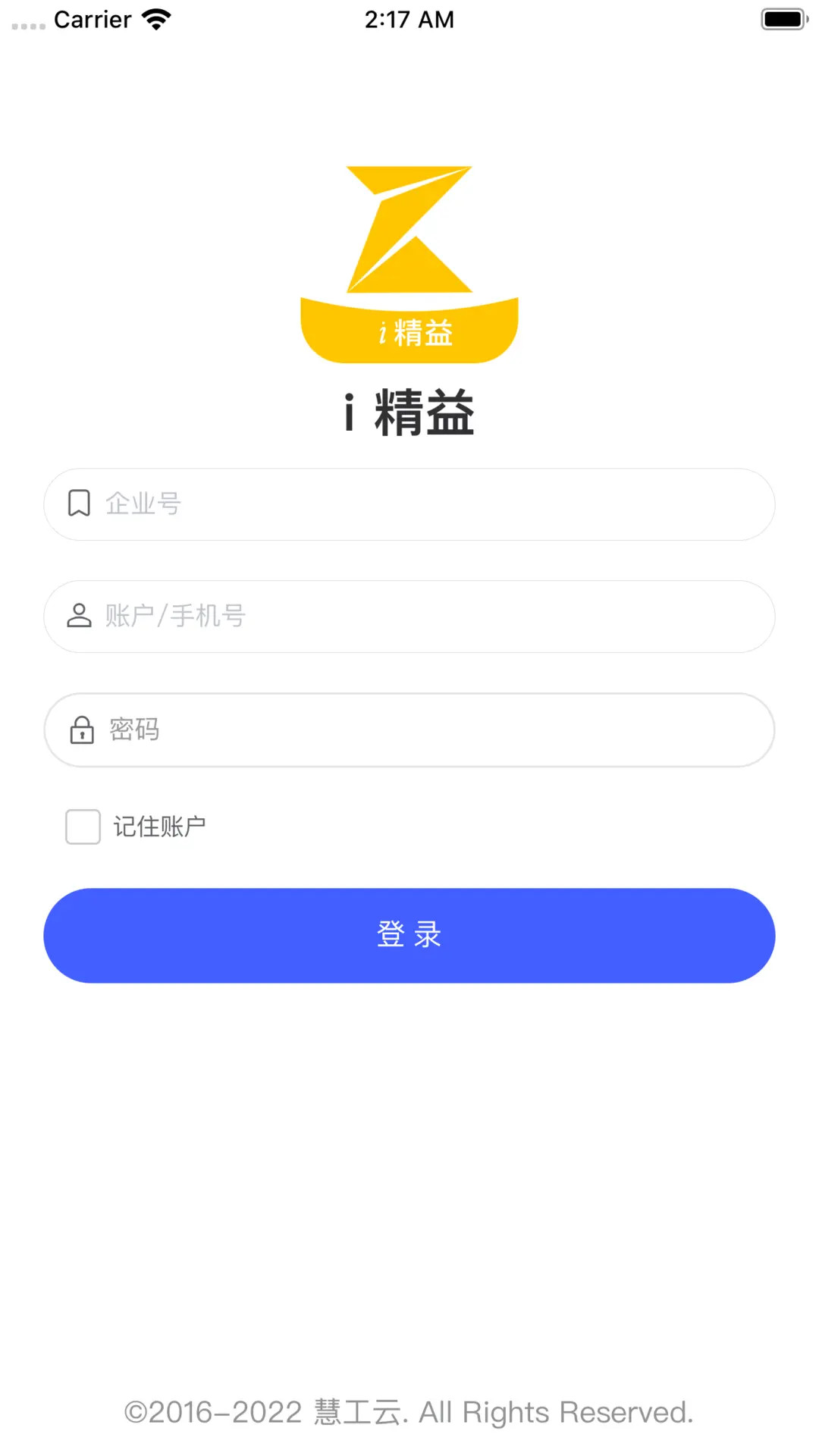
Task: Click the 登录 login button
Action: (x=409, y=935)
